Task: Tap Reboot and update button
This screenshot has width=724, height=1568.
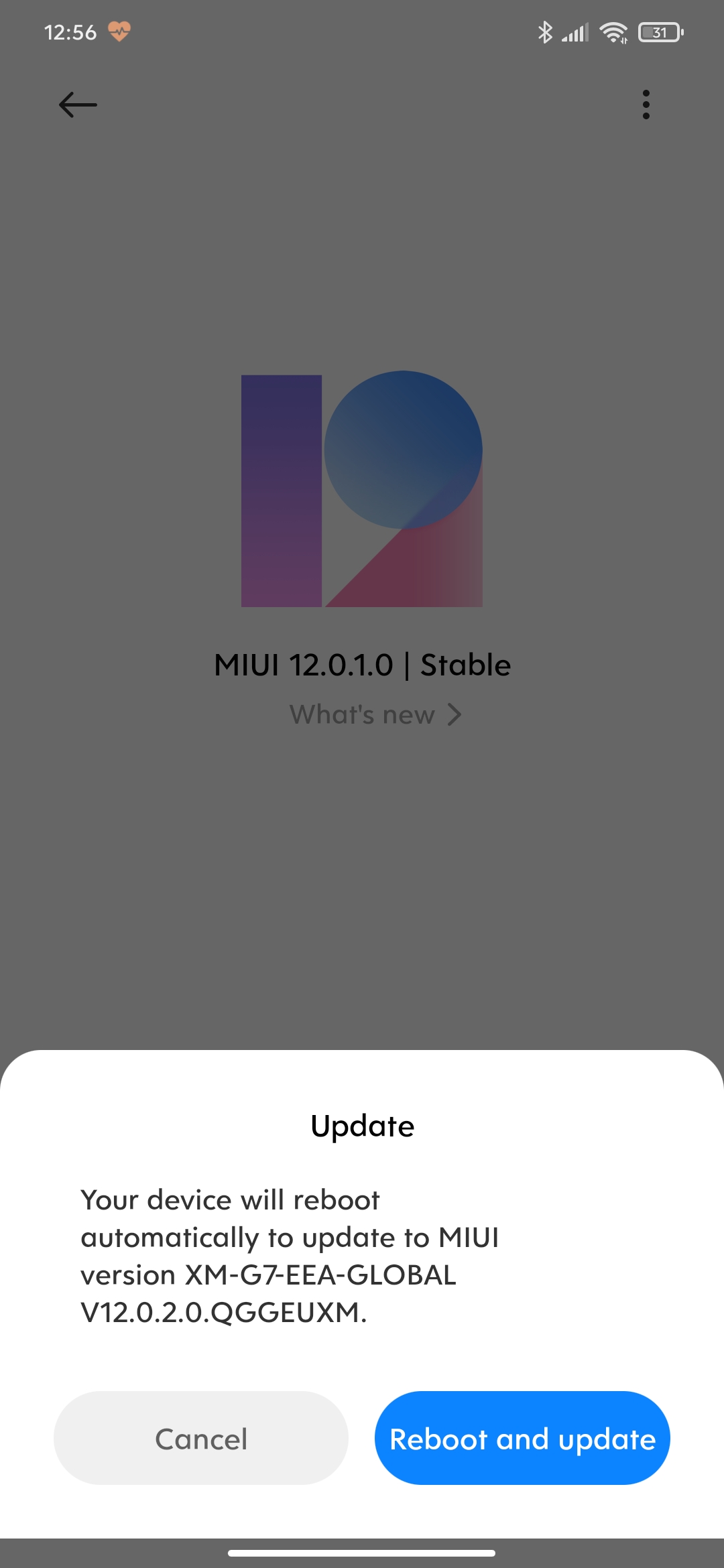Action: coord(522,1438)
